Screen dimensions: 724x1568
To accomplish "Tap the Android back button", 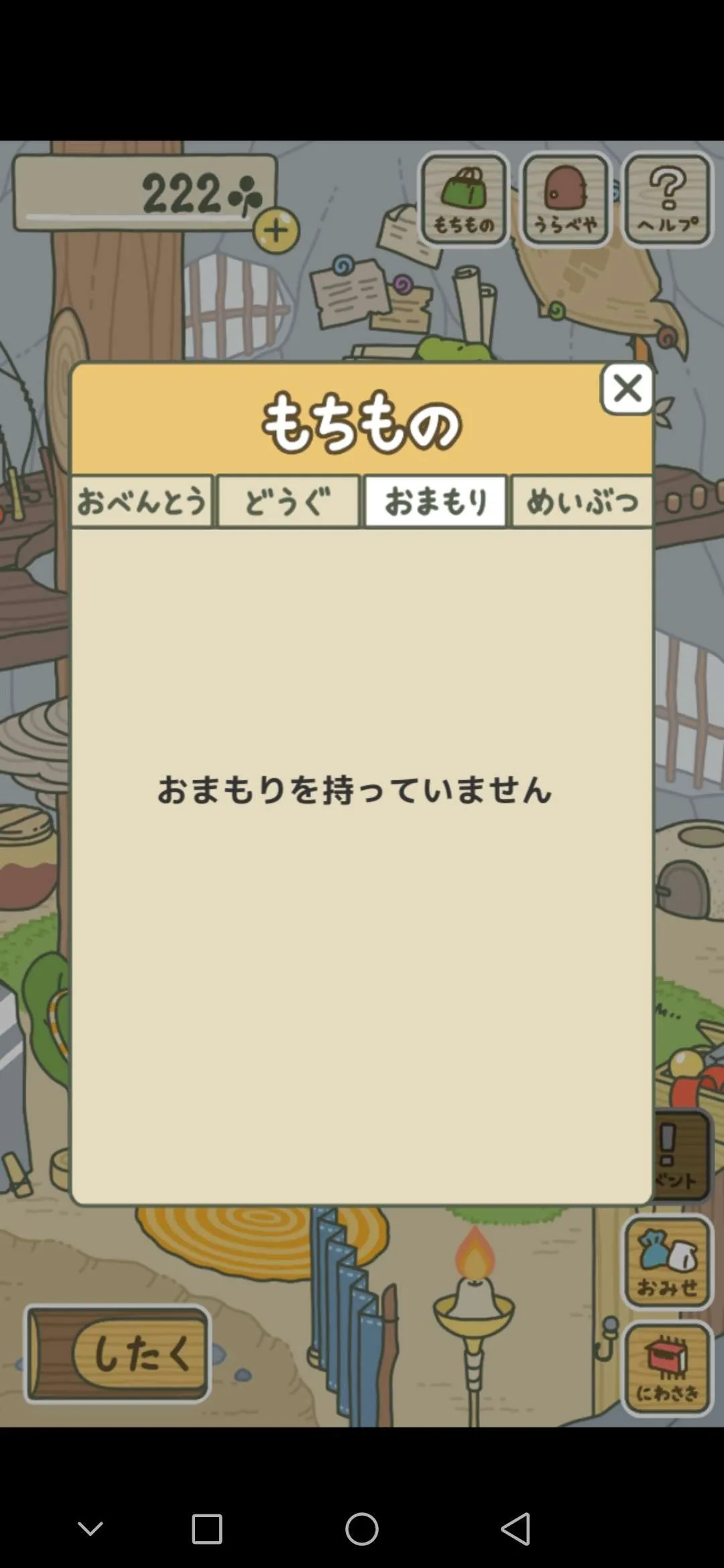I will (x=516, y=1529).
